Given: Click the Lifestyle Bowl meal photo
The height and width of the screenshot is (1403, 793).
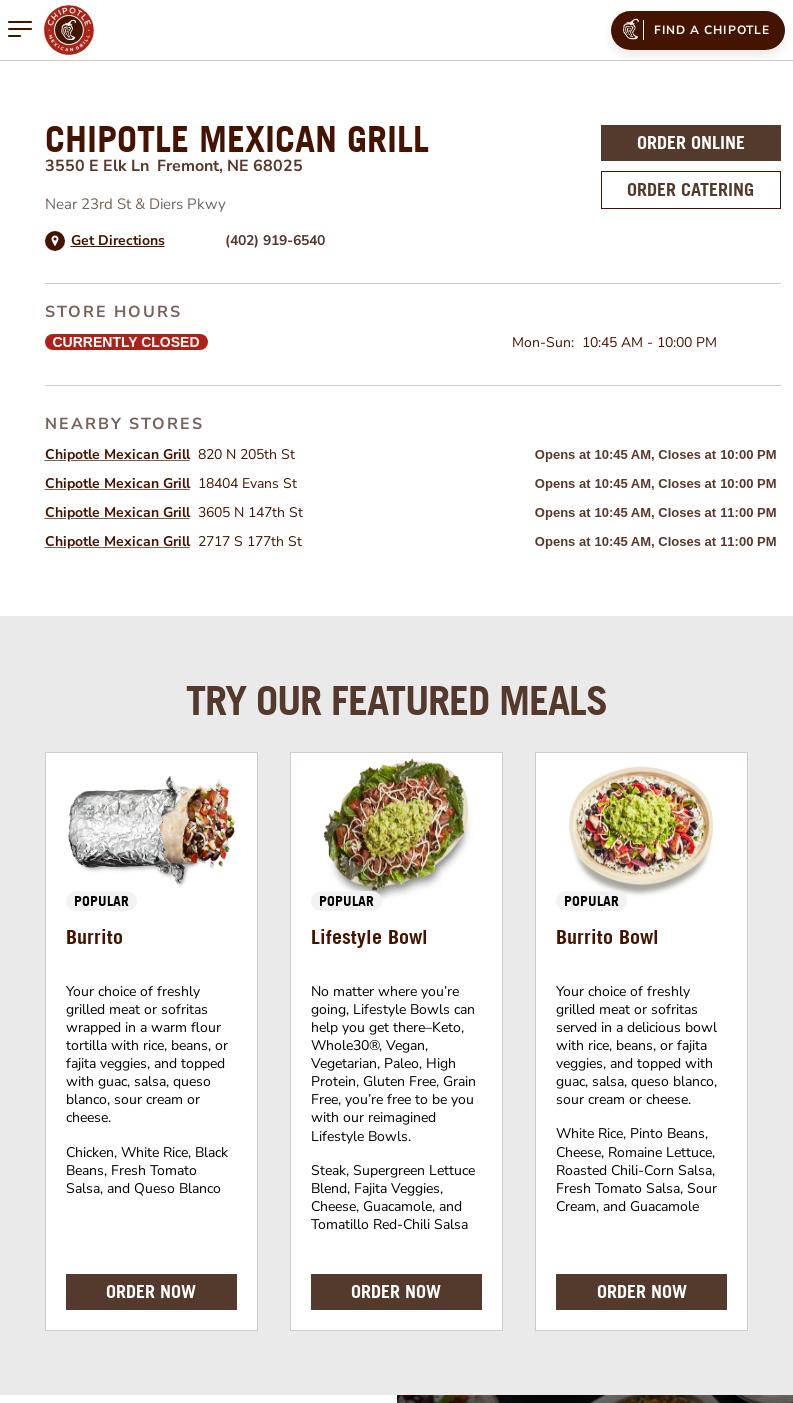Looking at the screenshot, I should (x=396, y=828).
